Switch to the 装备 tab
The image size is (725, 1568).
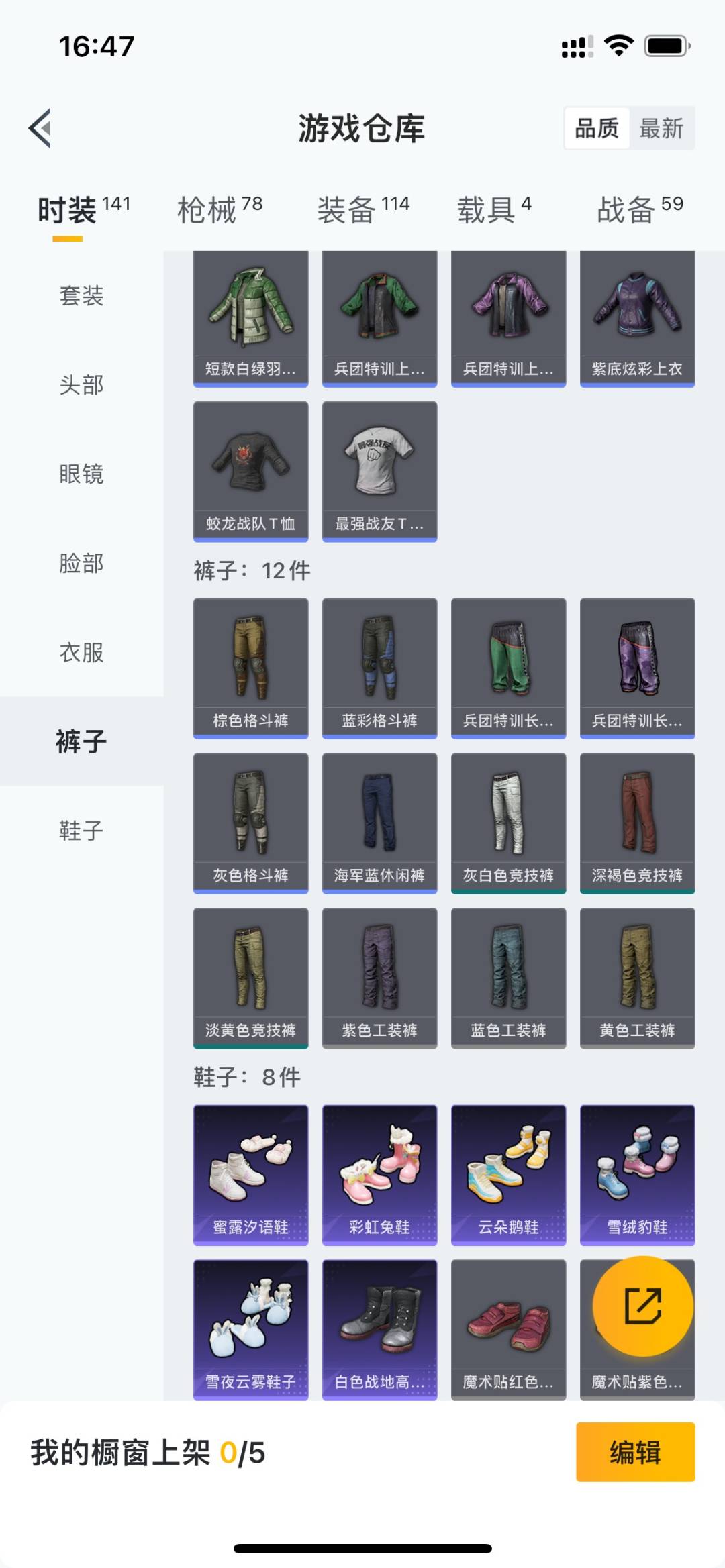click(x=363, y=210)
